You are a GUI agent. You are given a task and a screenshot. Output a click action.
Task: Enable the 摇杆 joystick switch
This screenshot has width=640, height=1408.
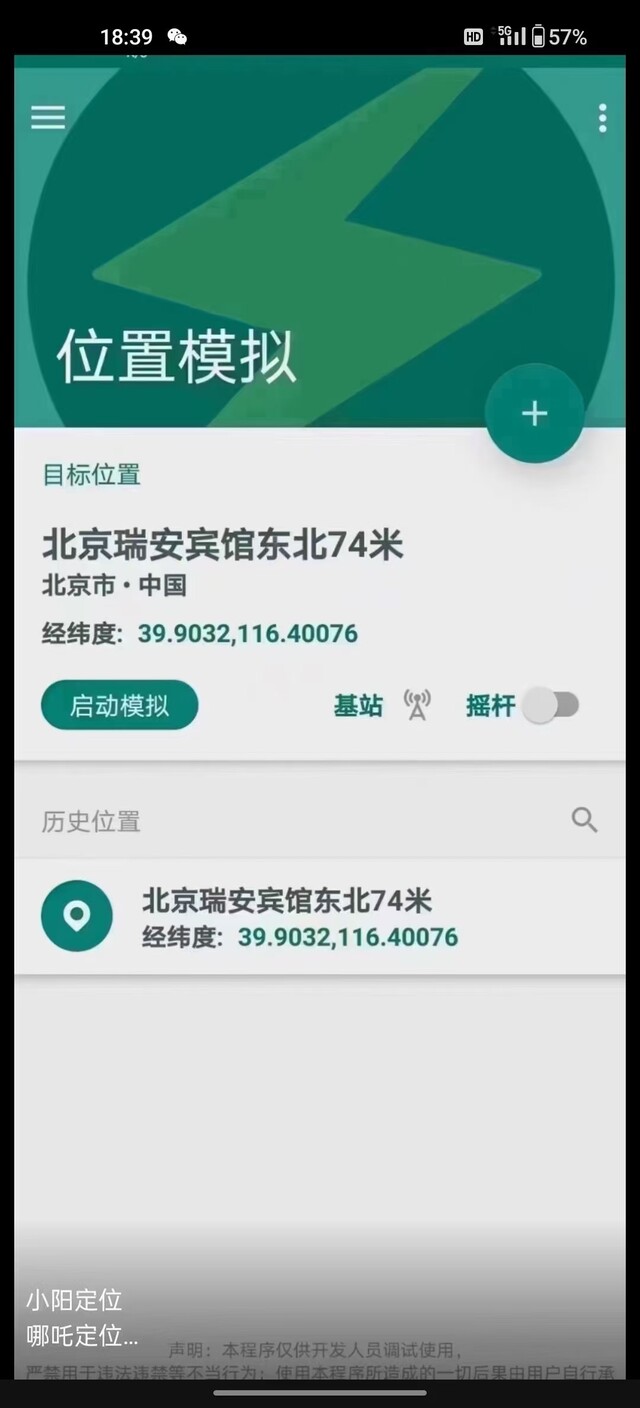pos(551,705)
